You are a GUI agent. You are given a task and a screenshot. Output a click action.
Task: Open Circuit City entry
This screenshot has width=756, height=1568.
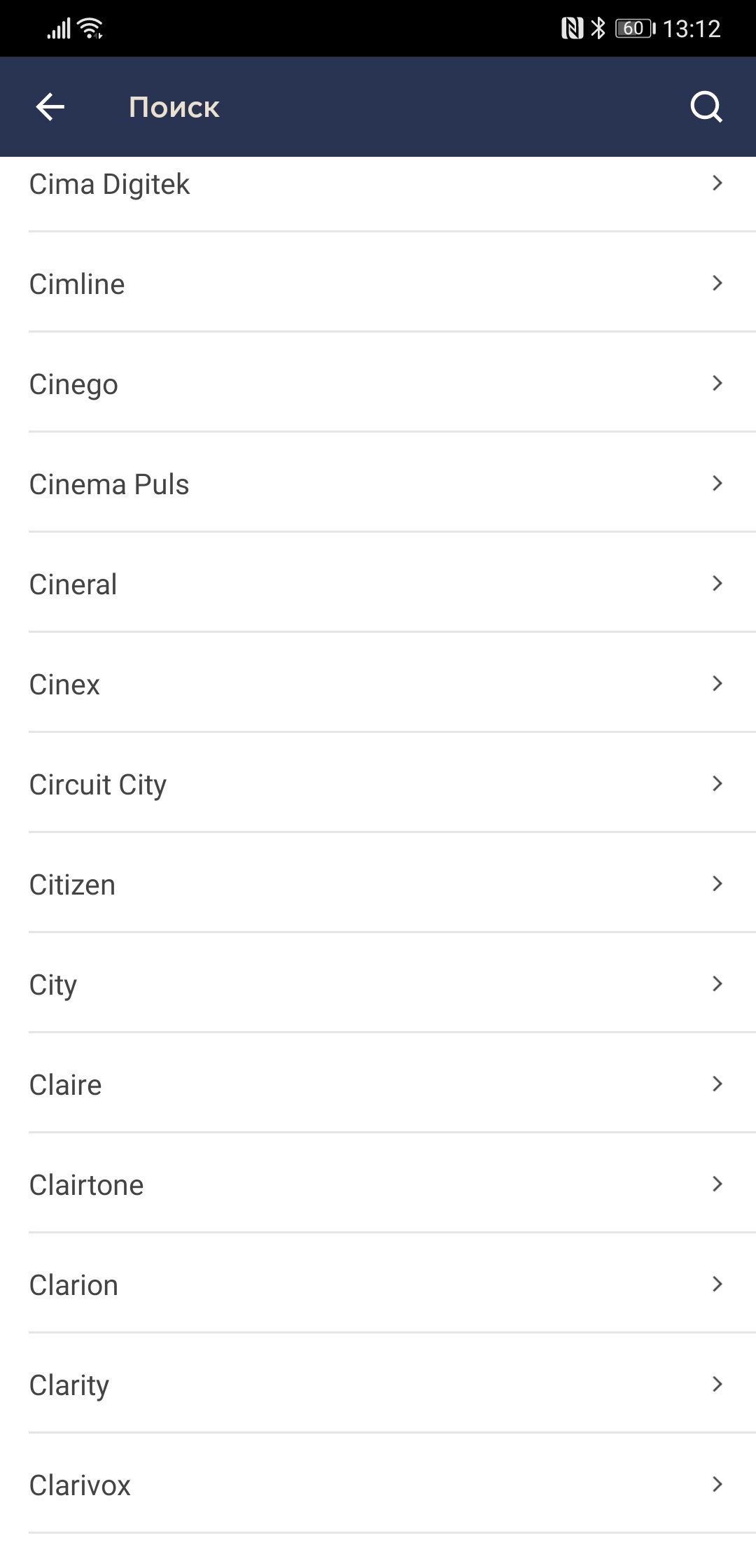[x=378, y=783]
